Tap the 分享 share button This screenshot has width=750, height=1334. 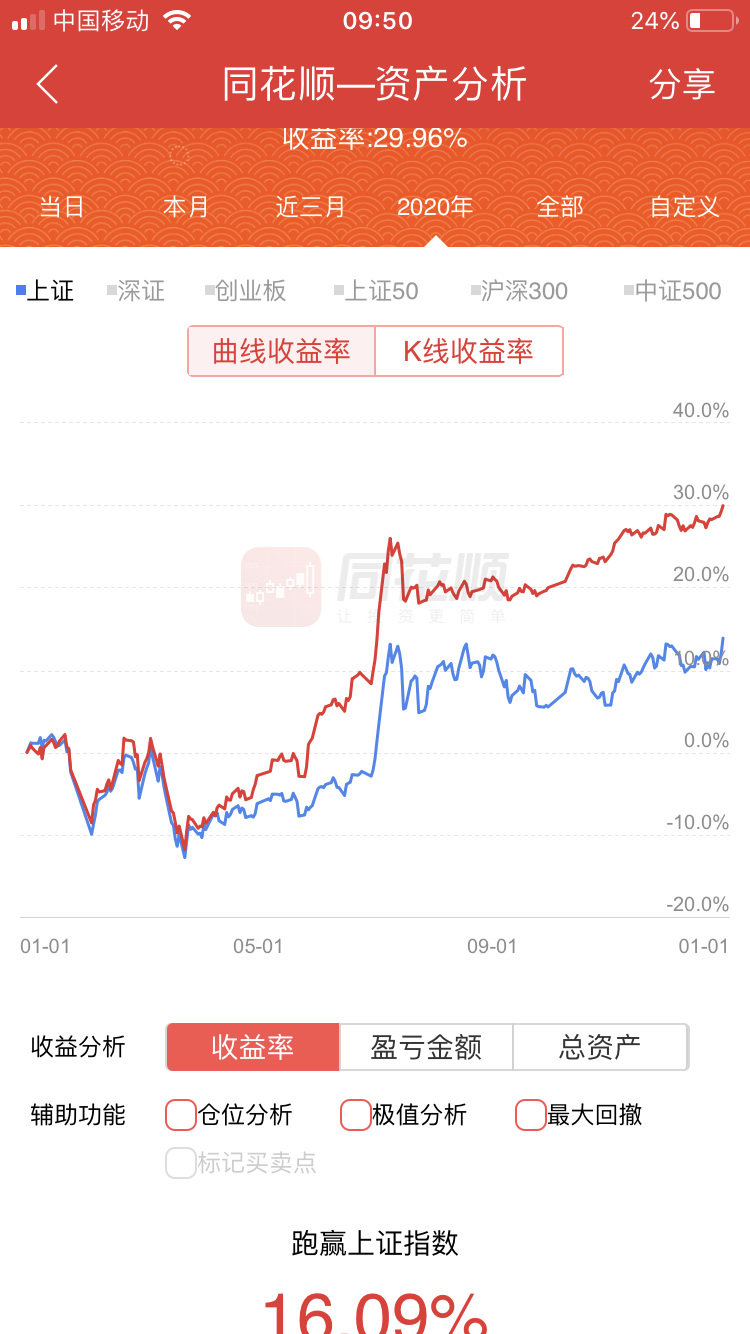[682, 85]
